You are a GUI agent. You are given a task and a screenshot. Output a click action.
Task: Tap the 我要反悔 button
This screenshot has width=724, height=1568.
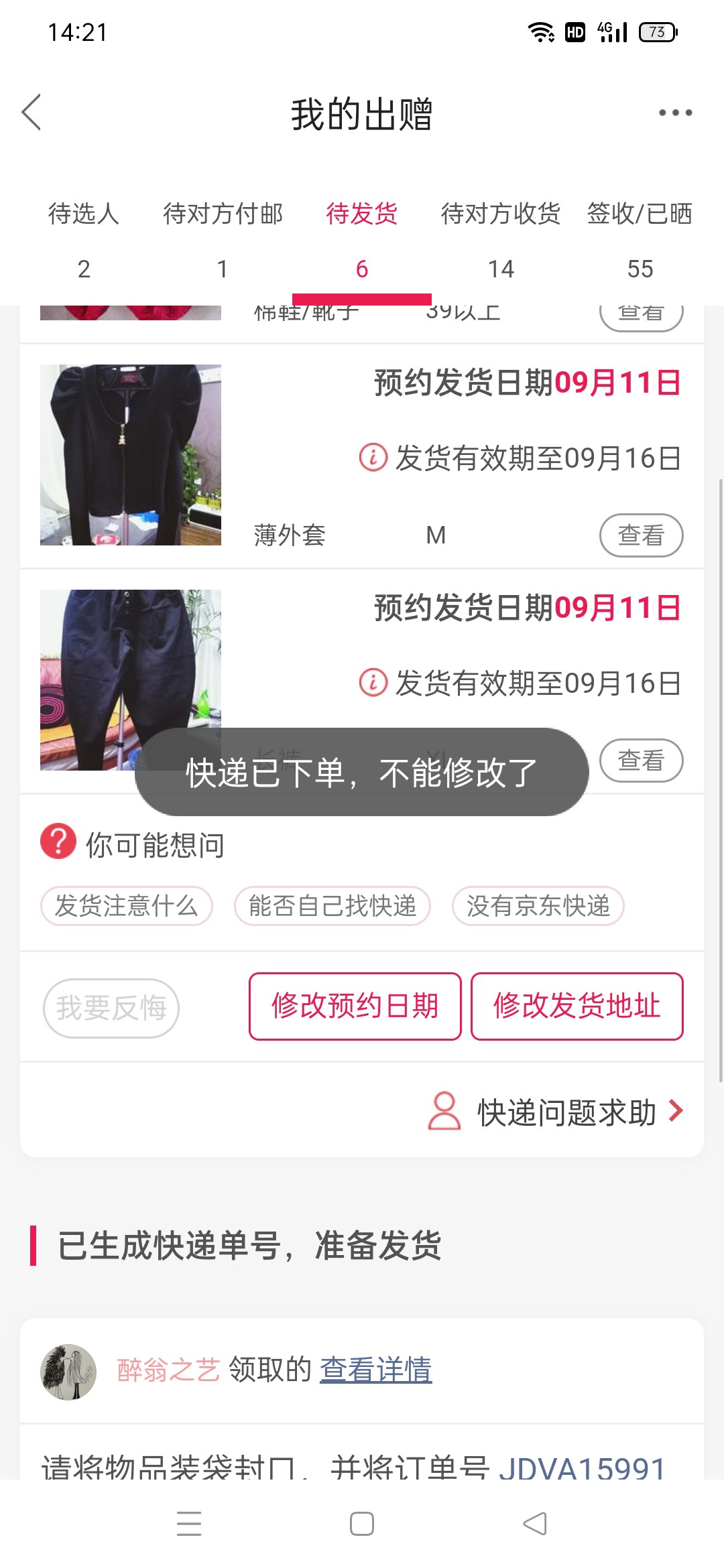111,1008
